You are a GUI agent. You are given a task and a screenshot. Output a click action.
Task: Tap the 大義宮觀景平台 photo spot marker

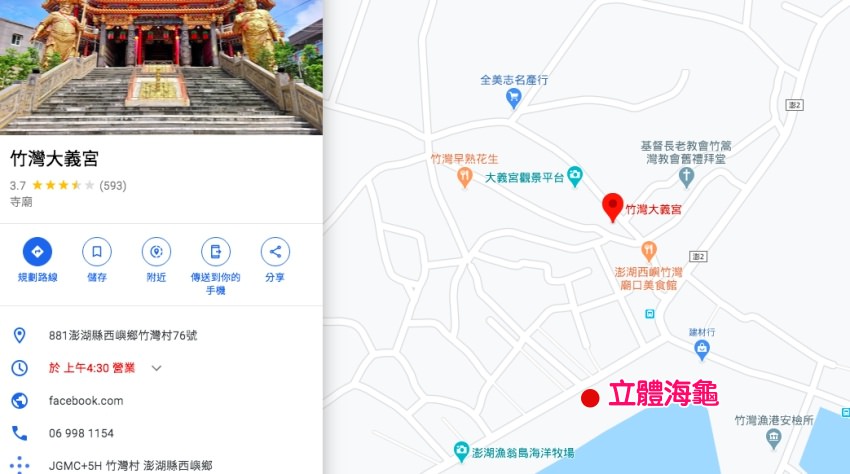pyautogui.click(x=575, y=177)
